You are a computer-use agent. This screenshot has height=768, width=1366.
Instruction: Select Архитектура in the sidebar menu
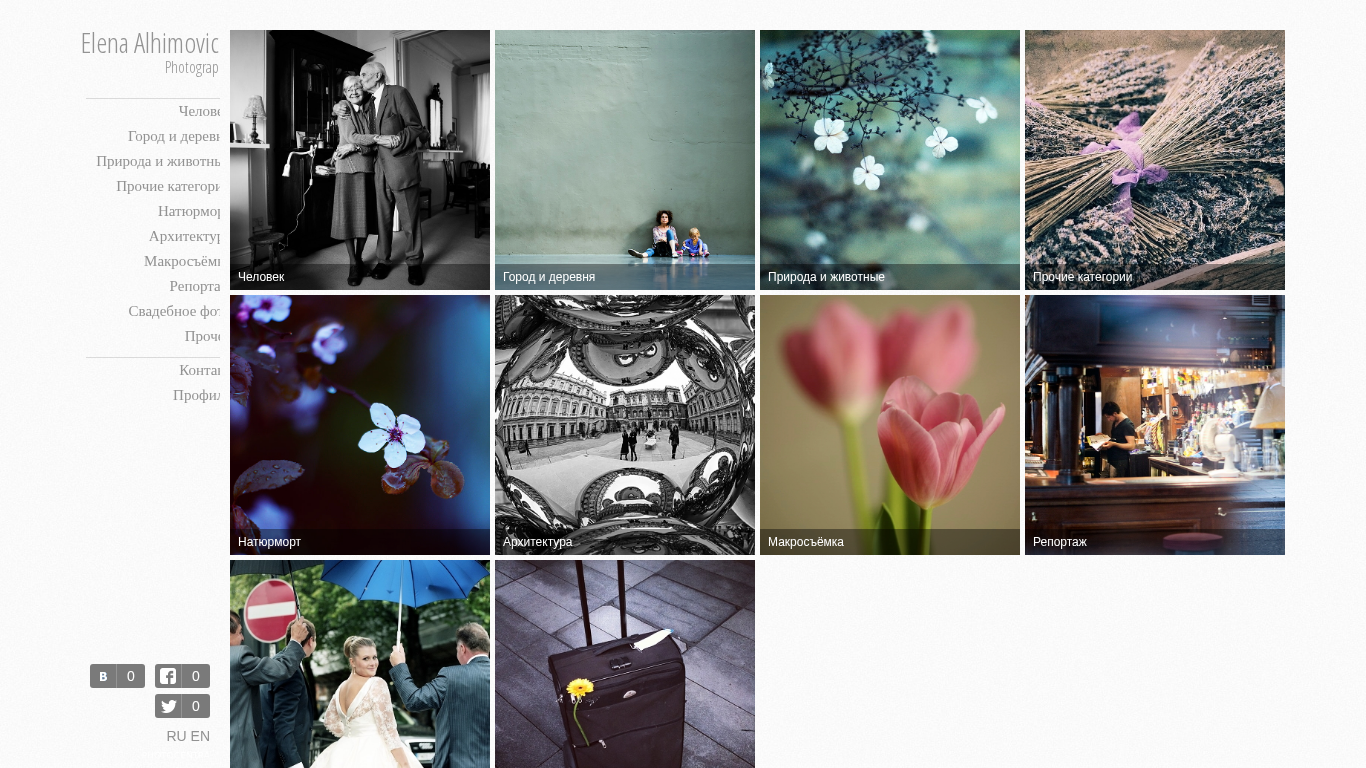point(184,236)
